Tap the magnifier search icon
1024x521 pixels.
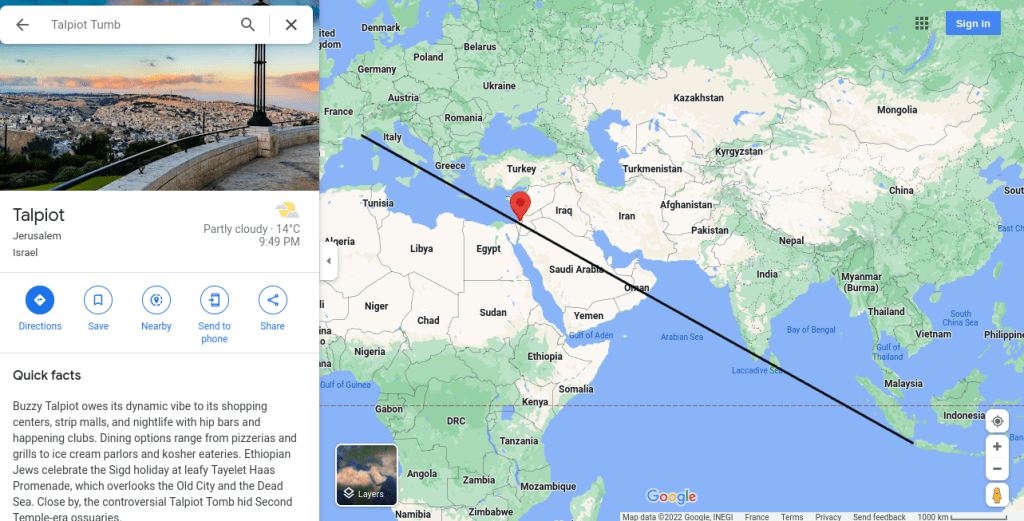point(248,25)
